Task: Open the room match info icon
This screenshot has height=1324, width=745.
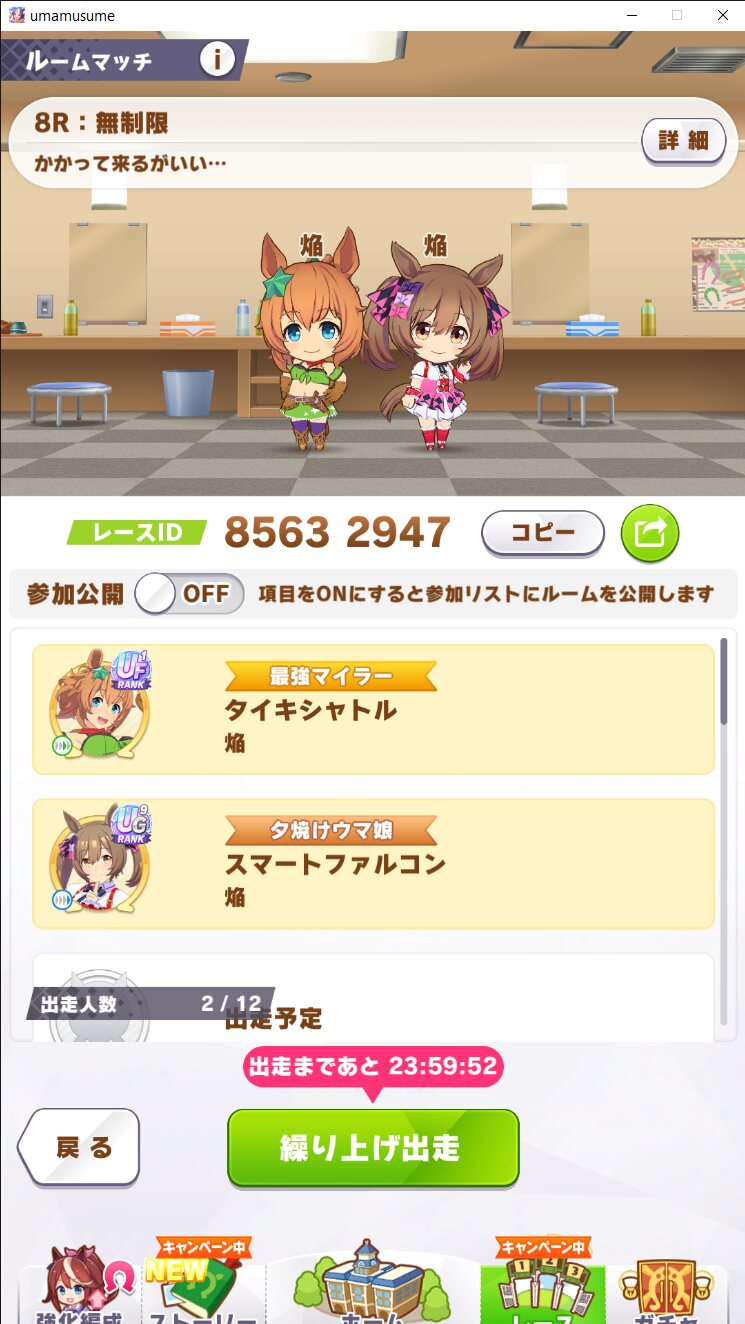Action: pyautogui.click(x=217, y=60)
